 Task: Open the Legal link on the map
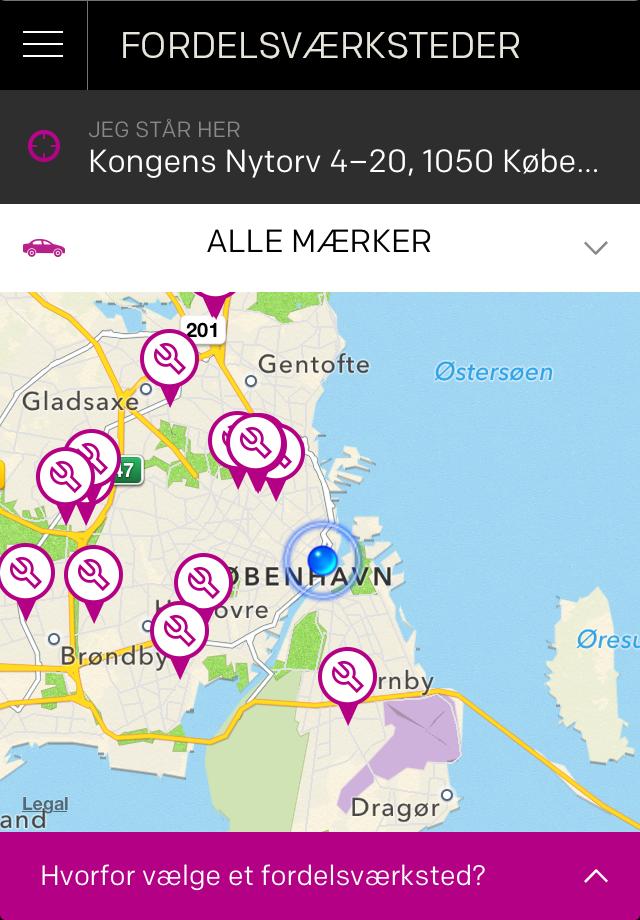click(x=45, y=803)
